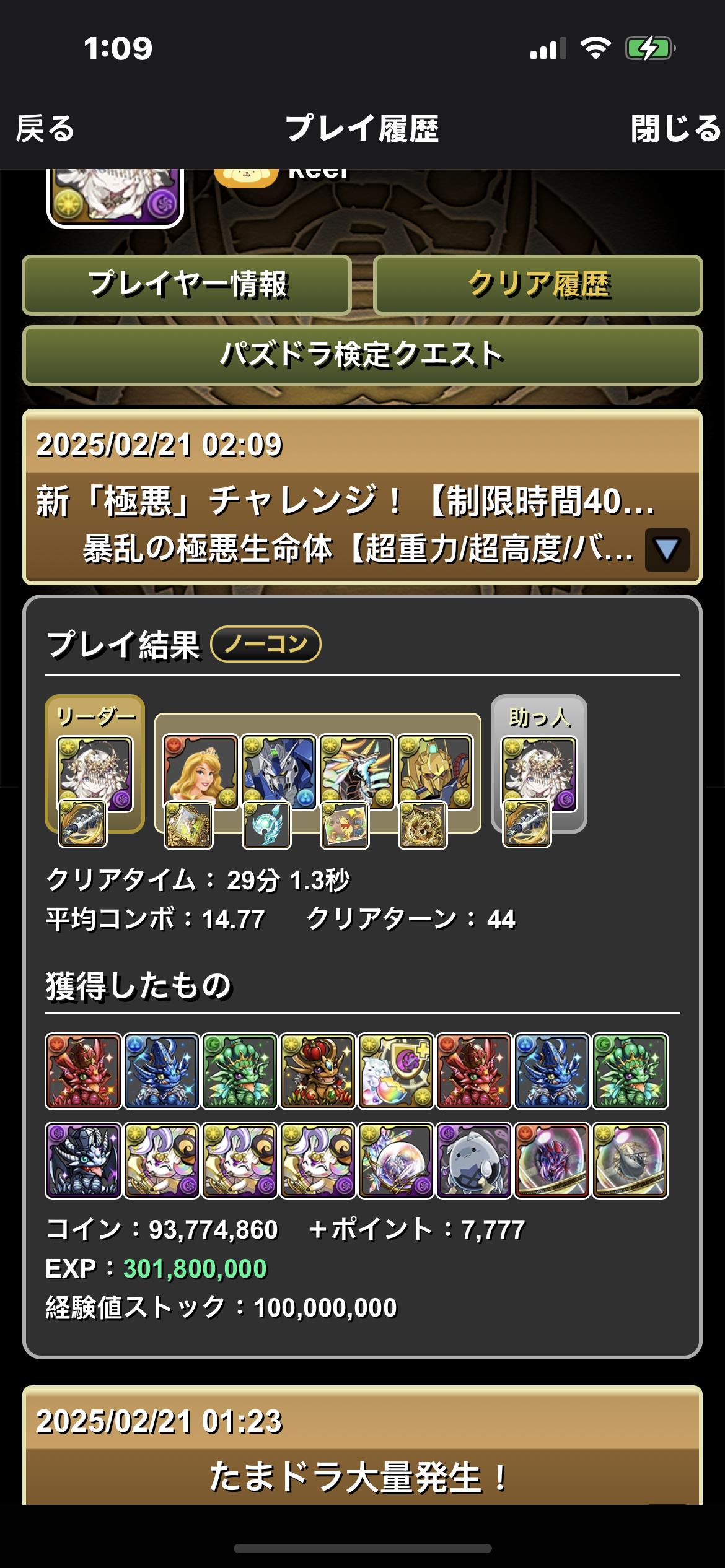Viewport: 725px width, 1568px height.
Task: Open the パズドラ検定クエスト button
Action: 362,355
